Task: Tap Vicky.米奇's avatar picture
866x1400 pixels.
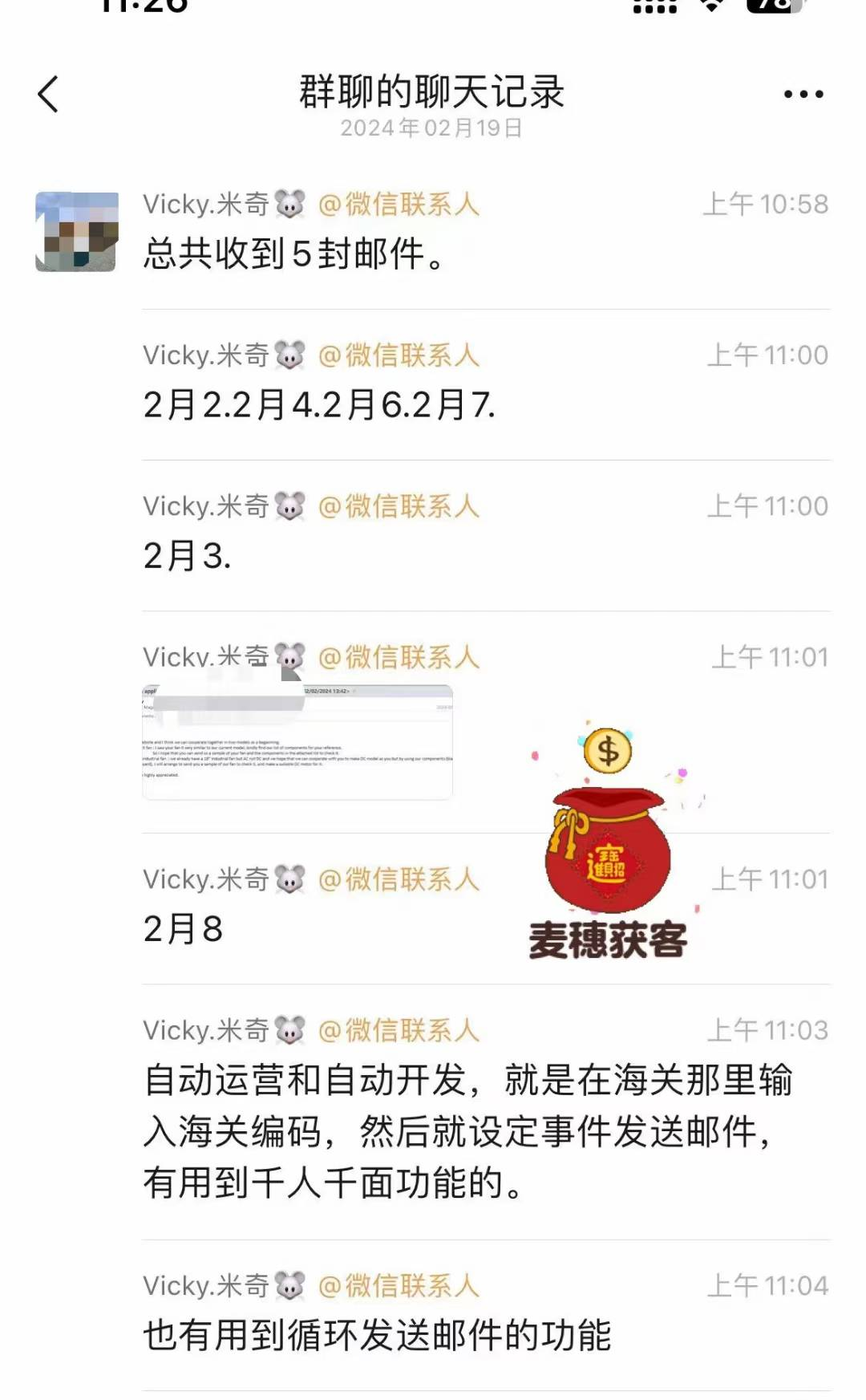Action: point(77,231)
